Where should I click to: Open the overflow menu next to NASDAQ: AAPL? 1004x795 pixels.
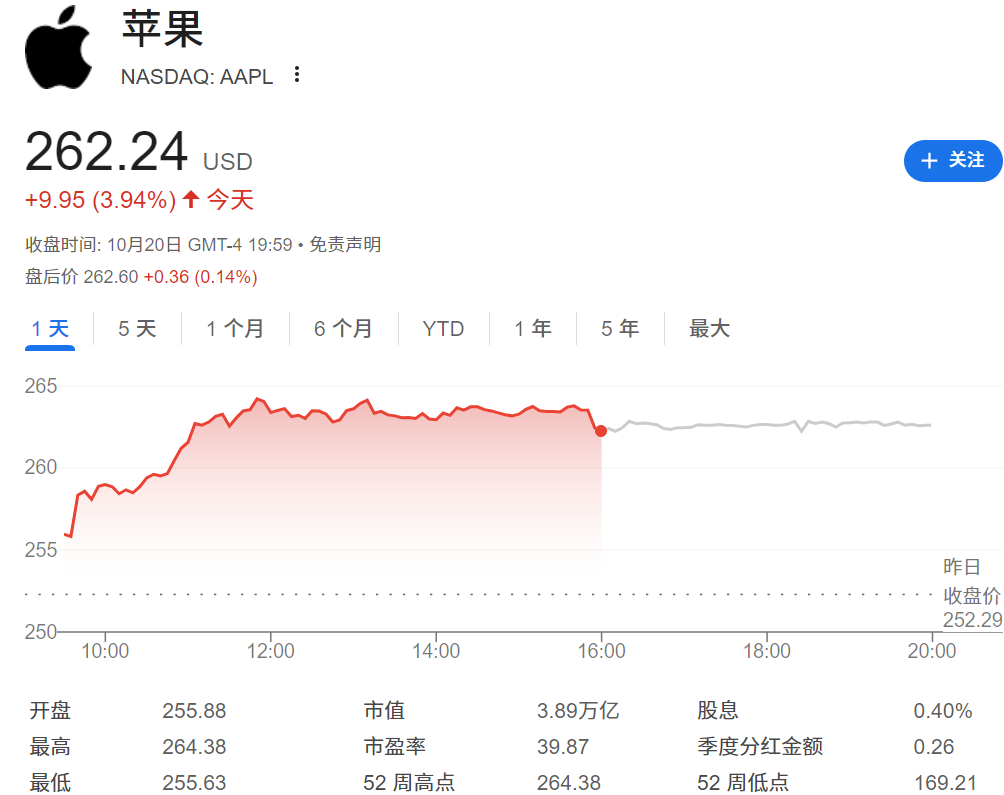pyautogui.click(x=296, y=75)
